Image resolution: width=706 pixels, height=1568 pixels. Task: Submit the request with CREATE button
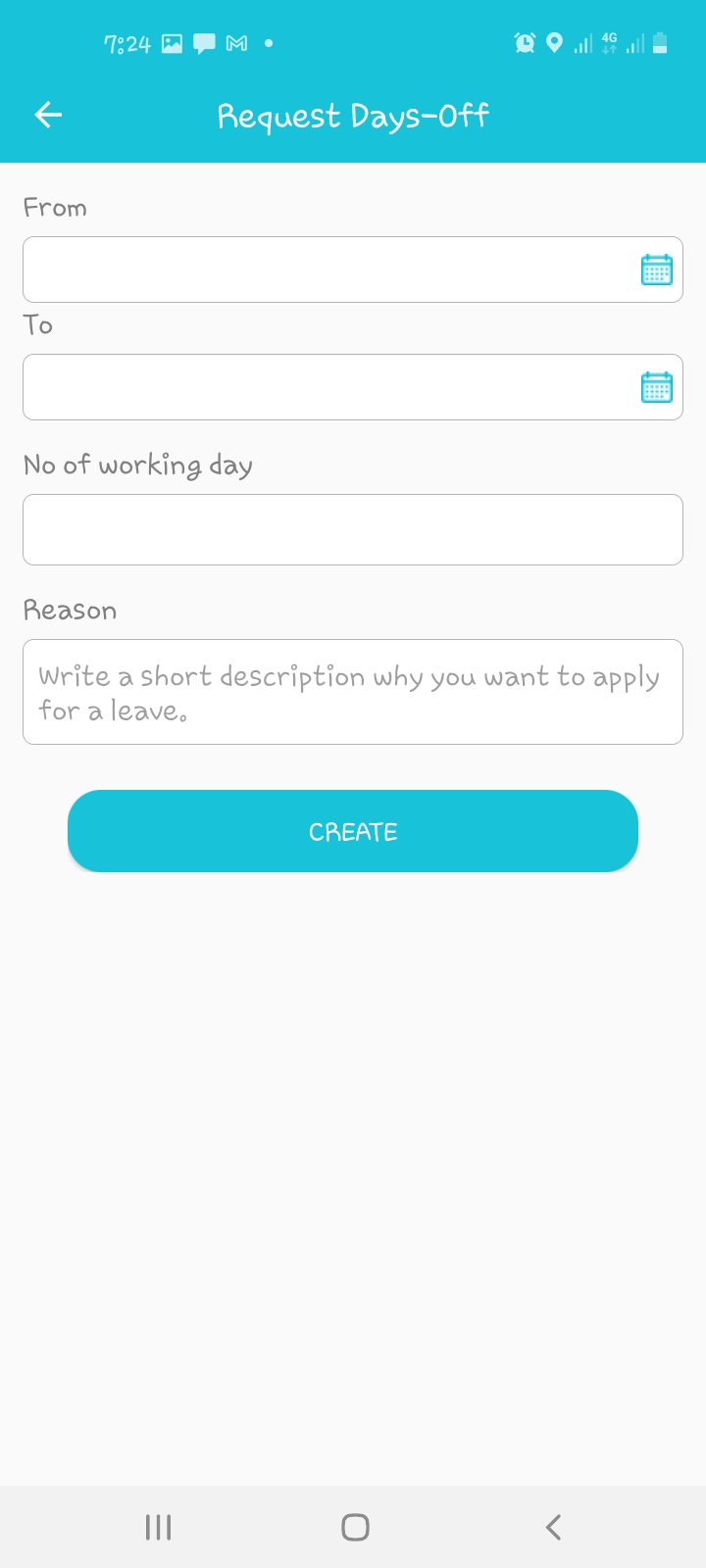pos(353,831)
